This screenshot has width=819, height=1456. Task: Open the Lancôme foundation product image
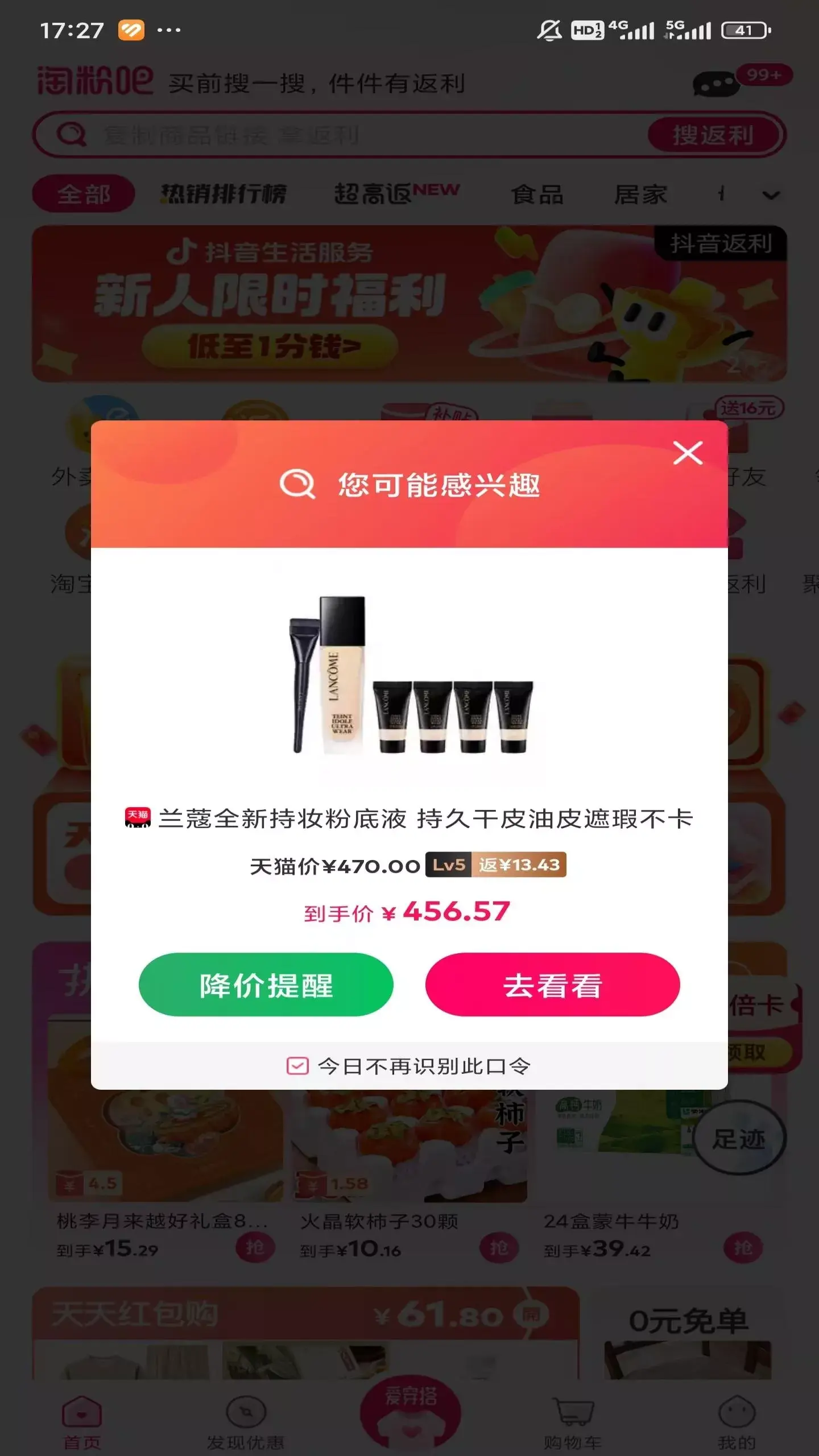(x=411, y=676)
